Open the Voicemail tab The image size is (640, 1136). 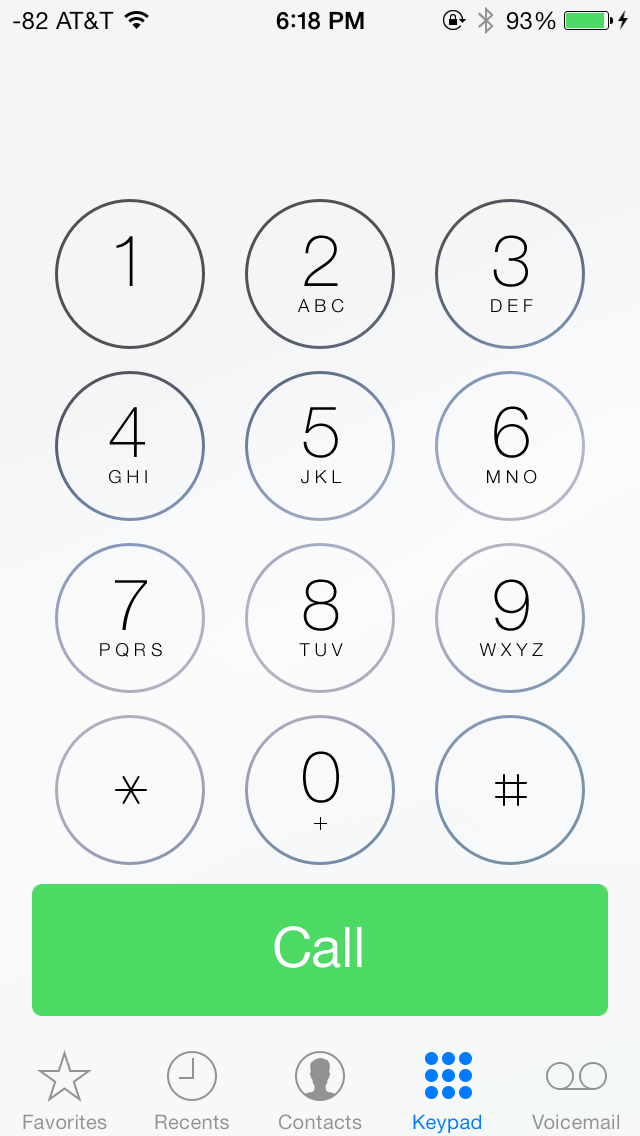coord(576,1091)
